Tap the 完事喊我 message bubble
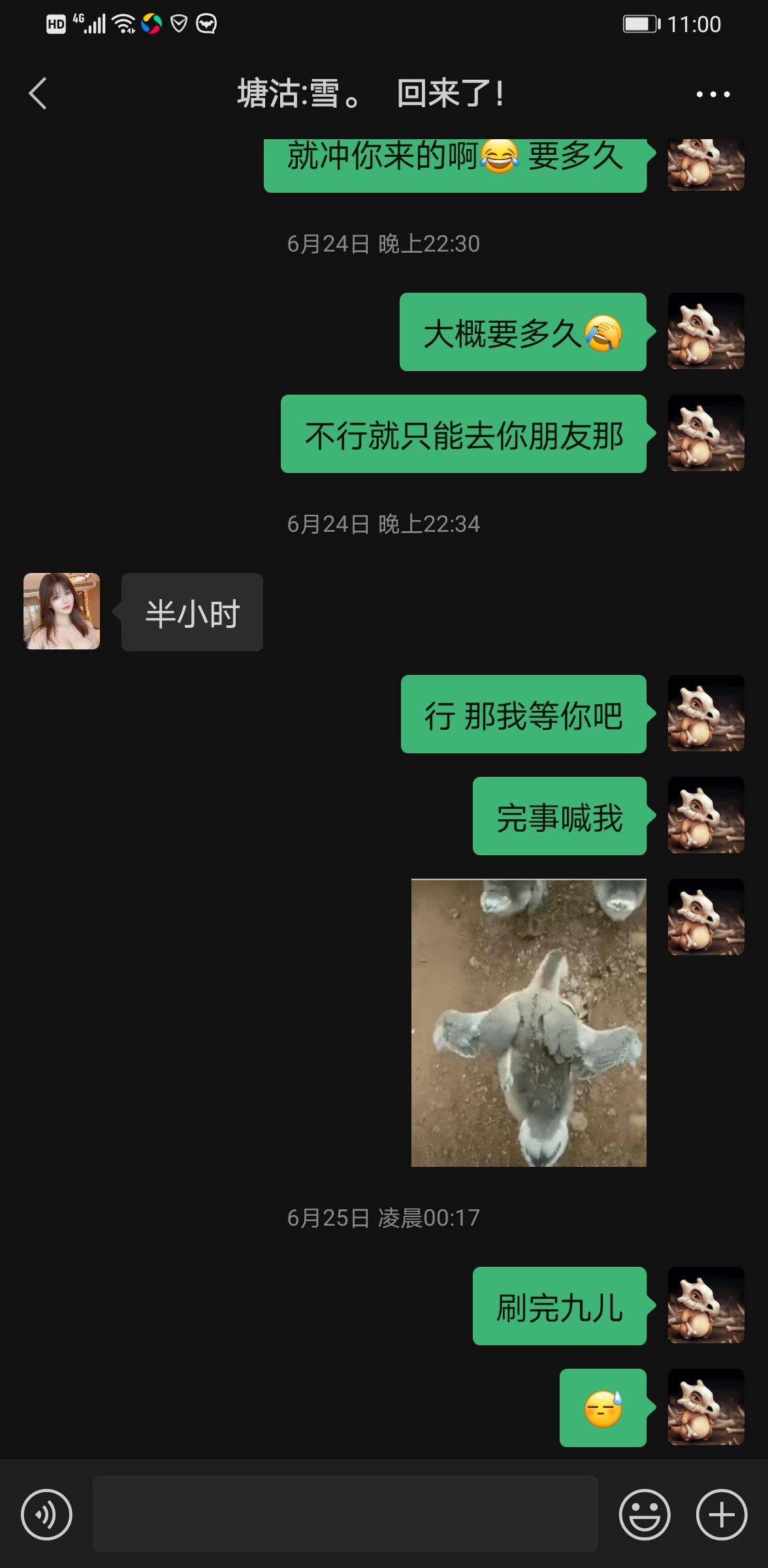The height and width of the screenshot is (1568, 768). pyautogui.click(x=559, y=818)
